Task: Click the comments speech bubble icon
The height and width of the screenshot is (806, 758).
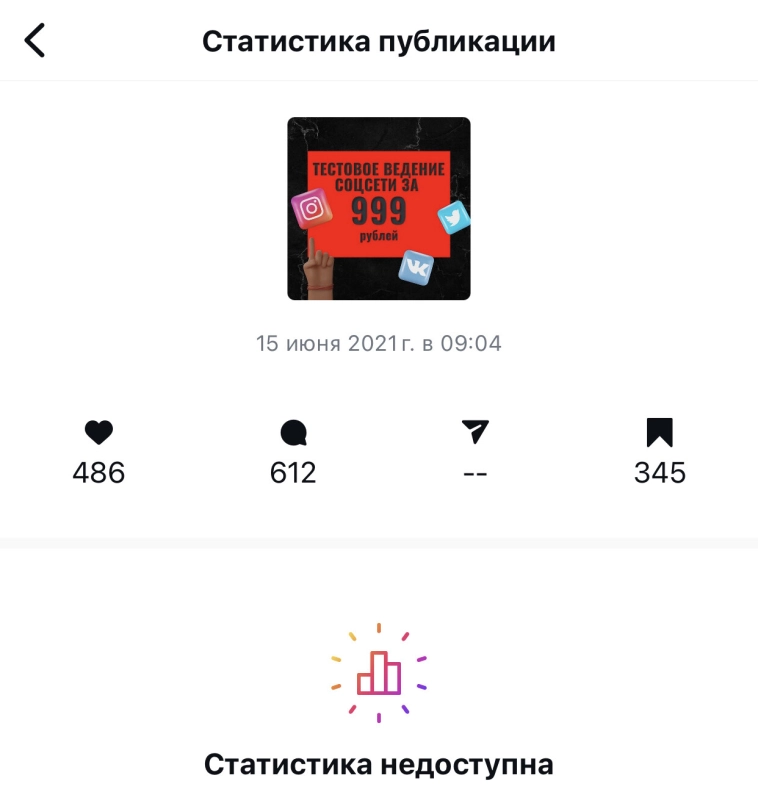Action: click(293, 431)
